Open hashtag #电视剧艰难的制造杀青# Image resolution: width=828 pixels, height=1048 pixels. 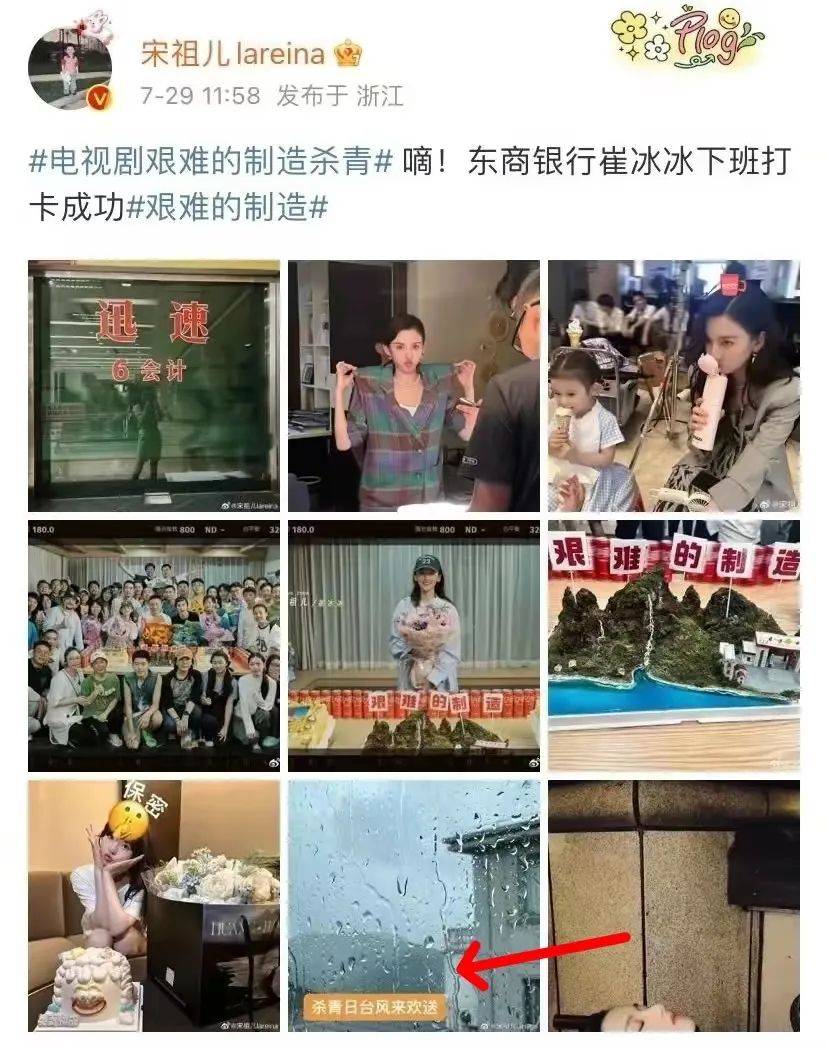coord(210,162)
